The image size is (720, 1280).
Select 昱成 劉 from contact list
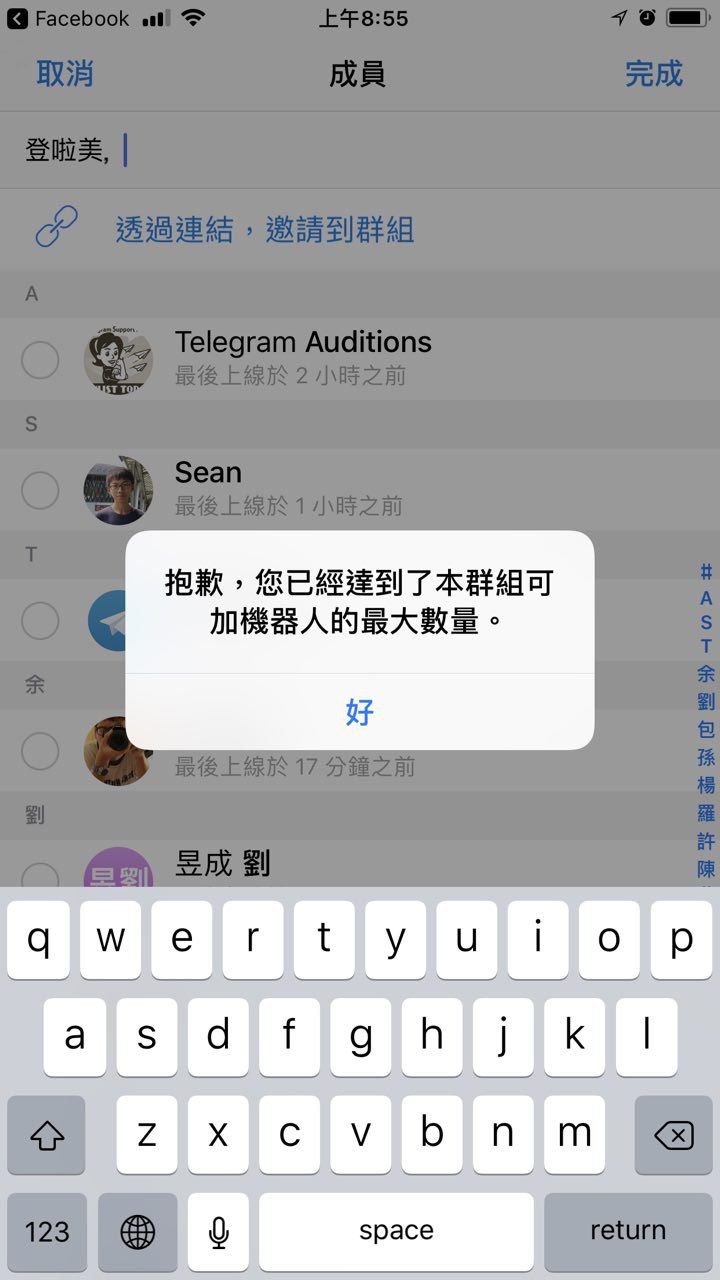pyautogui.click(x=222, y=864)
